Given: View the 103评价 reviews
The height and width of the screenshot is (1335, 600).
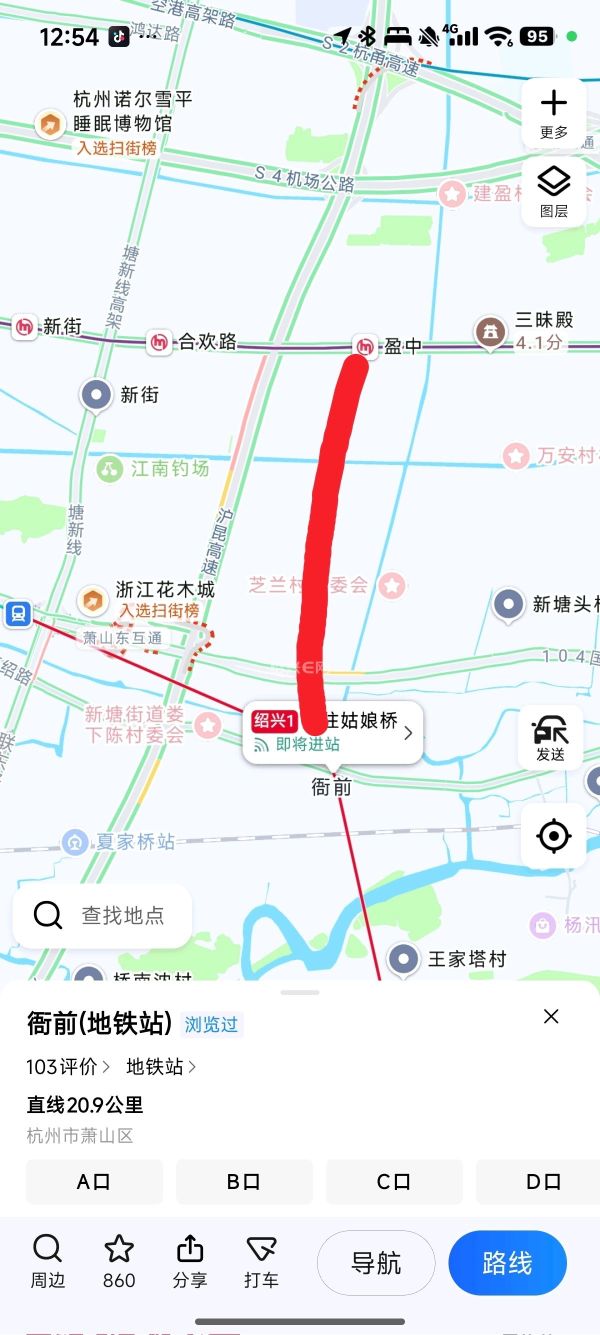Looking at the screenshot, I should coord(67,1067).
